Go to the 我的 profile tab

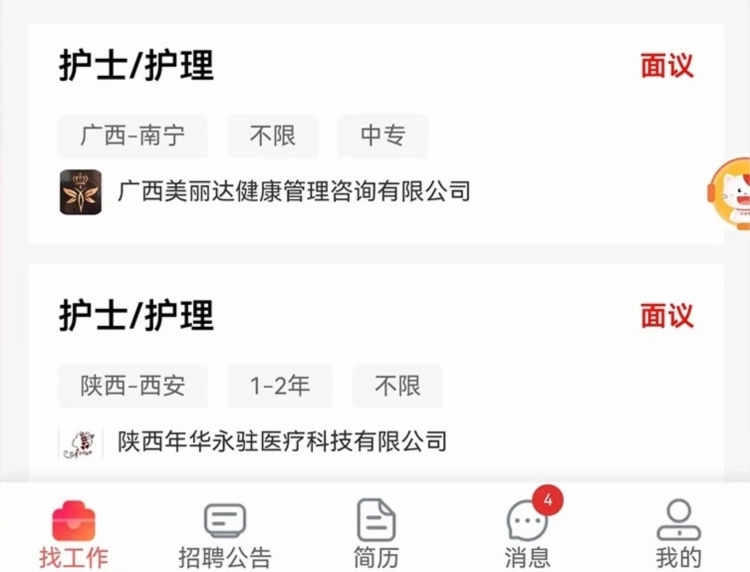[678, 533]
